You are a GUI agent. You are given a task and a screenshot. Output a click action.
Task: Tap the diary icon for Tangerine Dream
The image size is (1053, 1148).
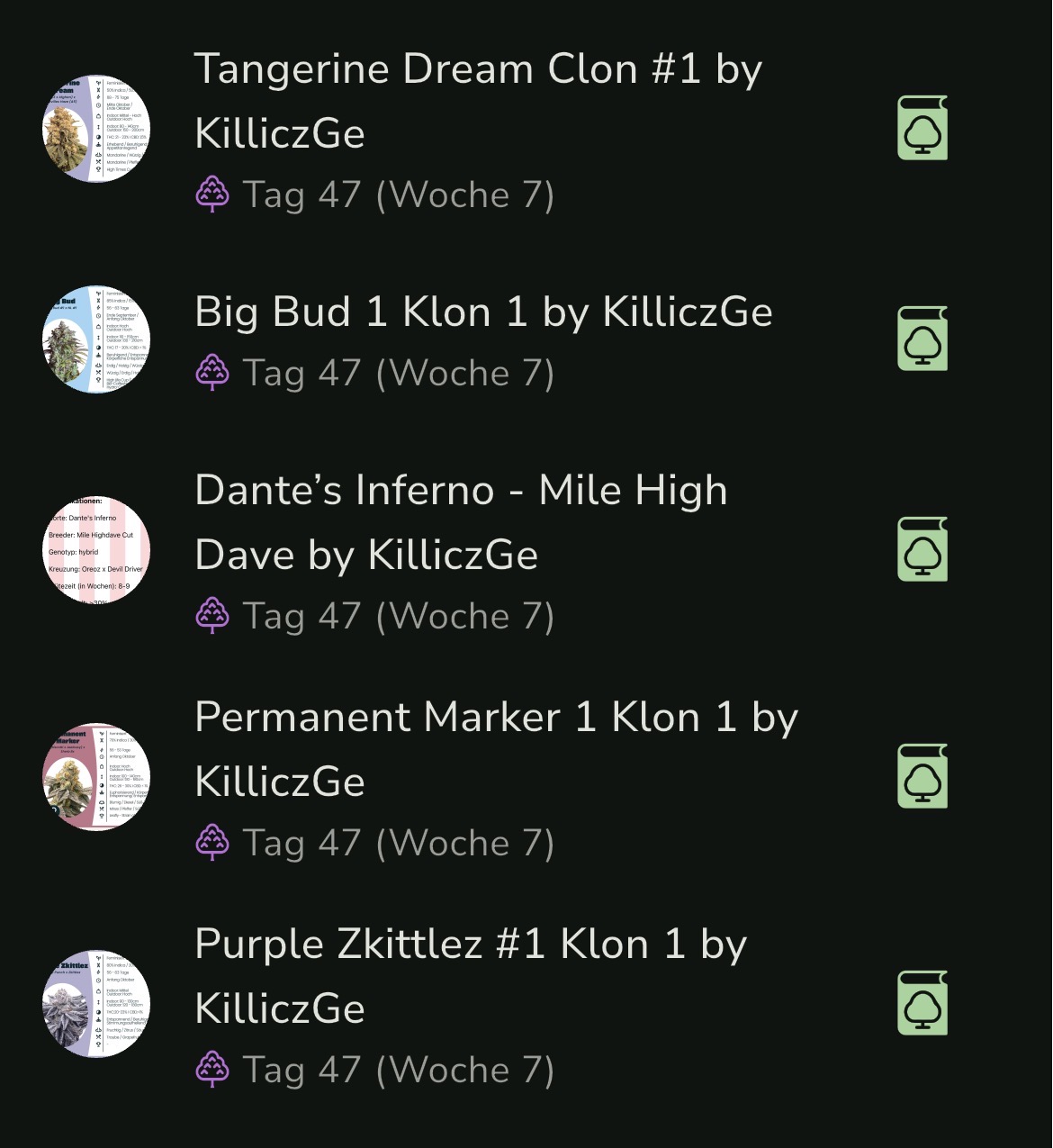coord(922,129)
